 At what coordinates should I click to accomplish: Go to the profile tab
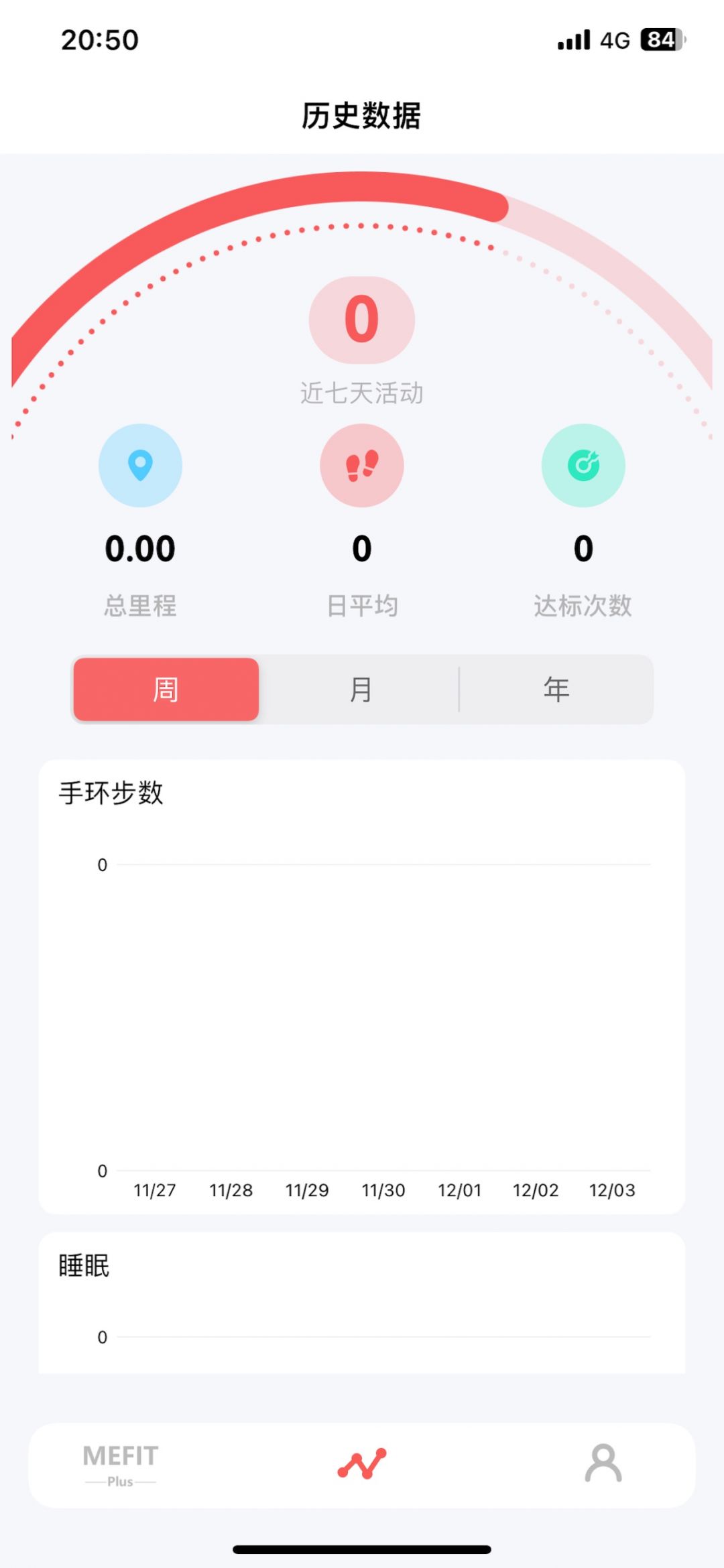pyautogui.click(x=603, y=1464)
